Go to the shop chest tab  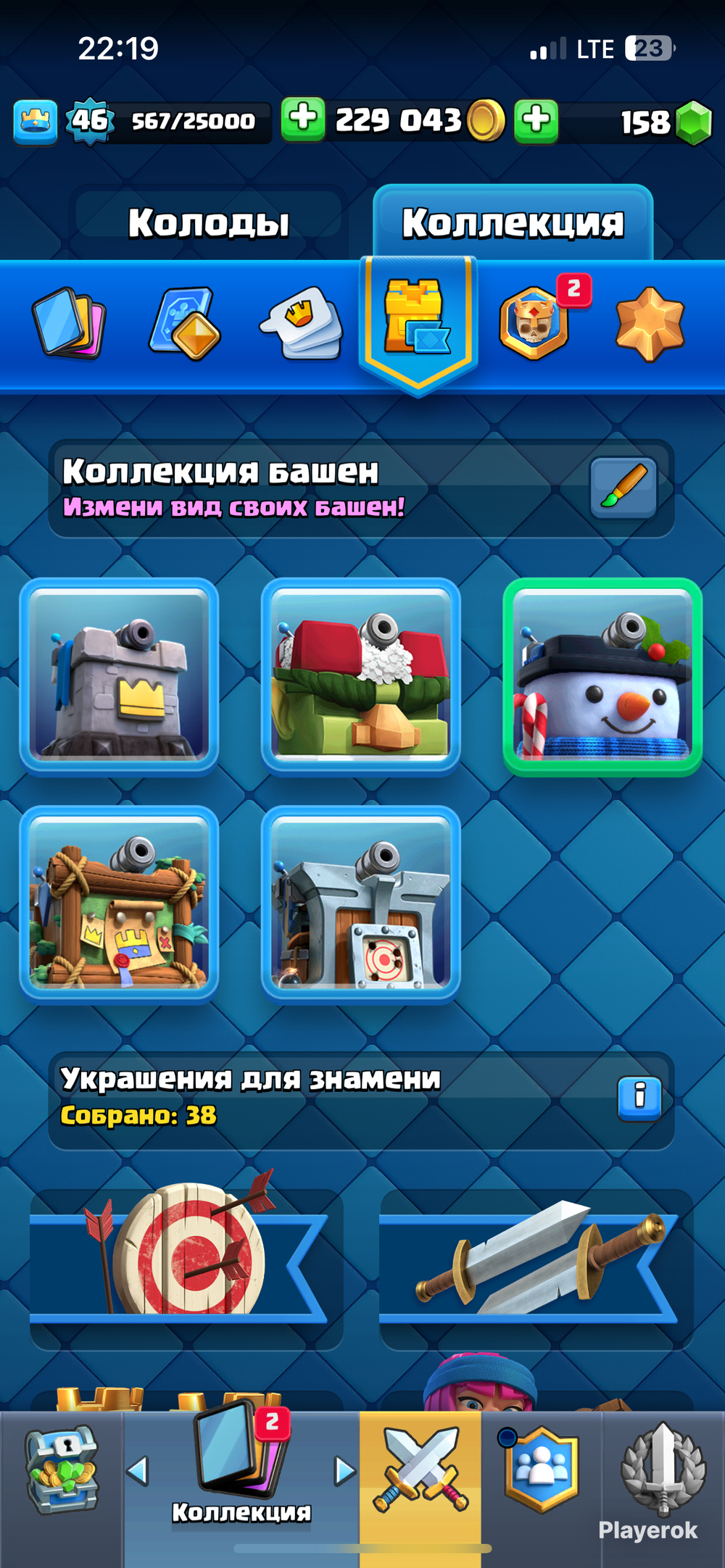coord(62,1469)
